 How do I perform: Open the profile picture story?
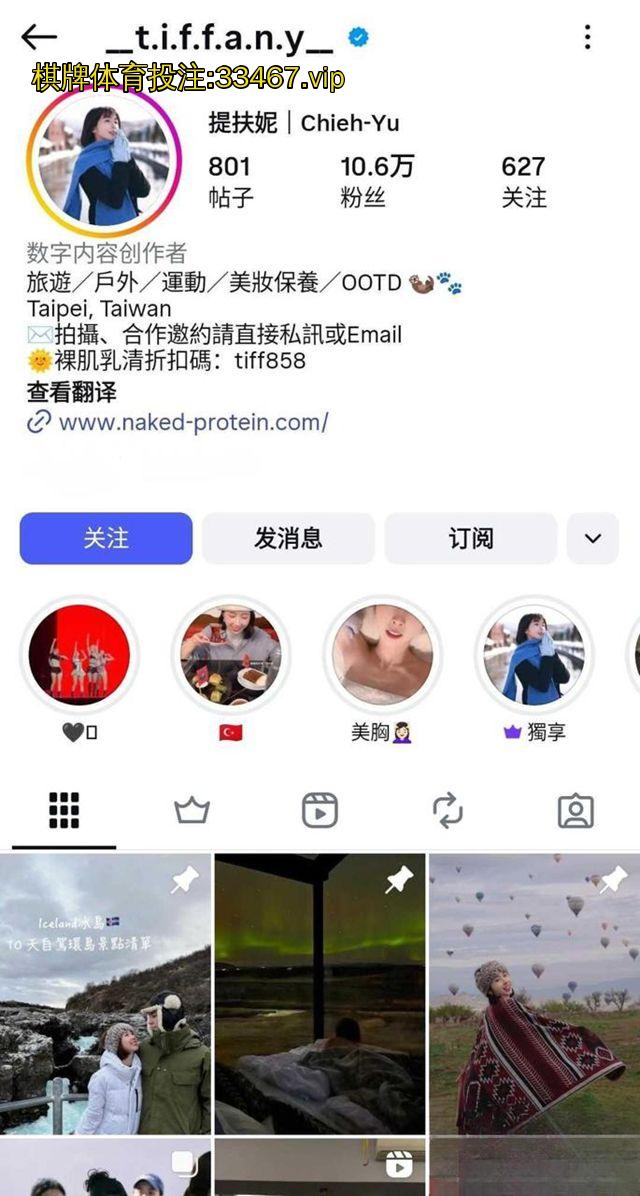(x=104, y=162)
